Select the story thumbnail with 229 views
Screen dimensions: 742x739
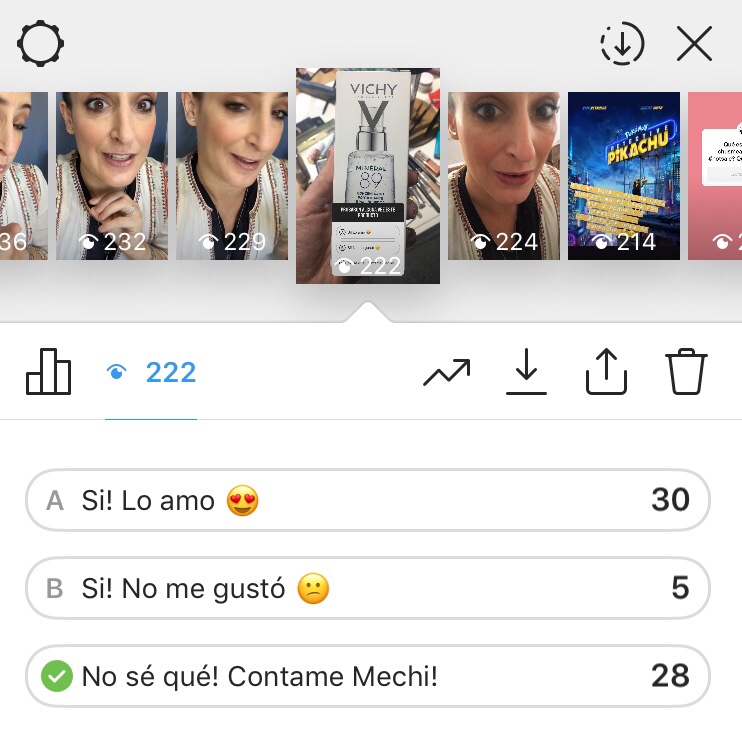point(232,176)
